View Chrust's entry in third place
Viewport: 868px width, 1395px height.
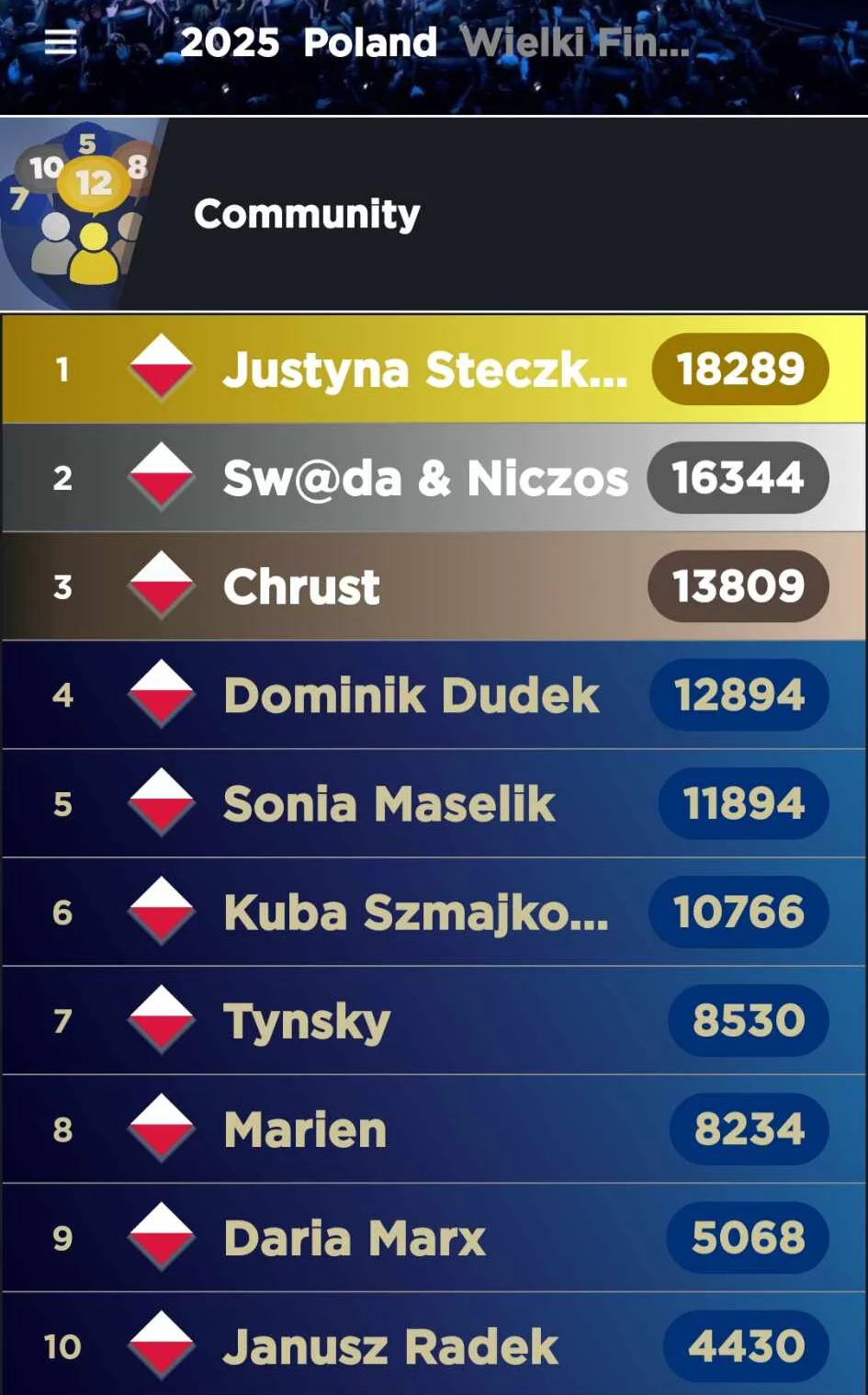434,586
